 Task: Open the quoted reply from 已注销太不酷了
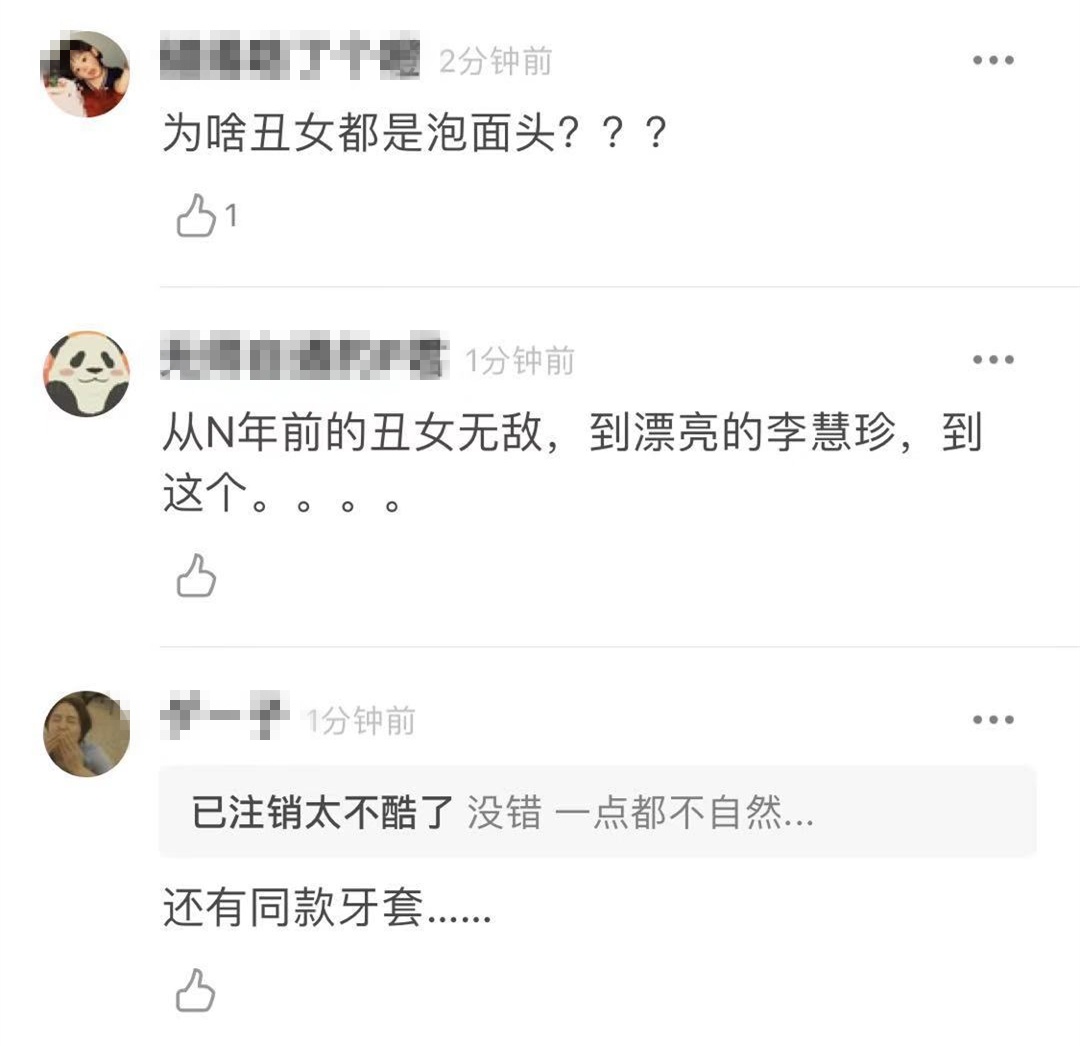(597, 813)
